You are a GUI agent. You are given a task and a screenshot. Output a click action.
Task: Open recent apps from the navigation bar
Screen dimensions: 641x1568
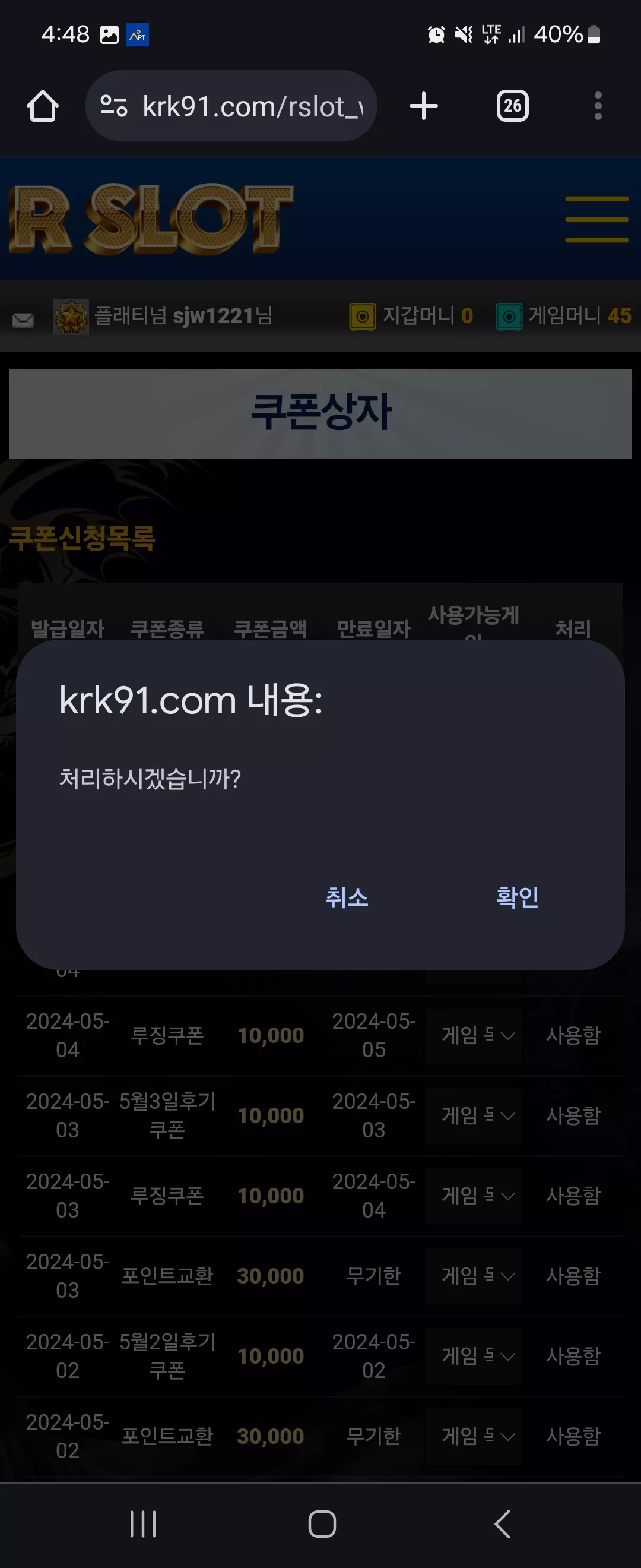click(143, 1524)
